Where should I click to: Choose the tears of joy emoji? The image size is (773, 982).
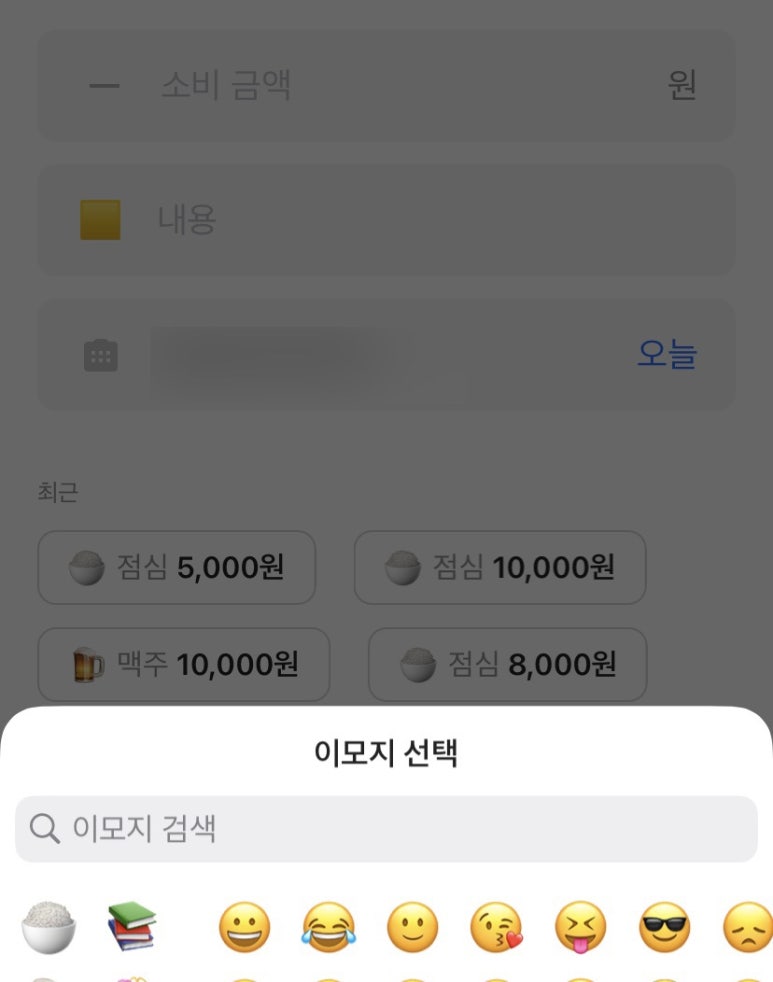[x=328, y=928]
